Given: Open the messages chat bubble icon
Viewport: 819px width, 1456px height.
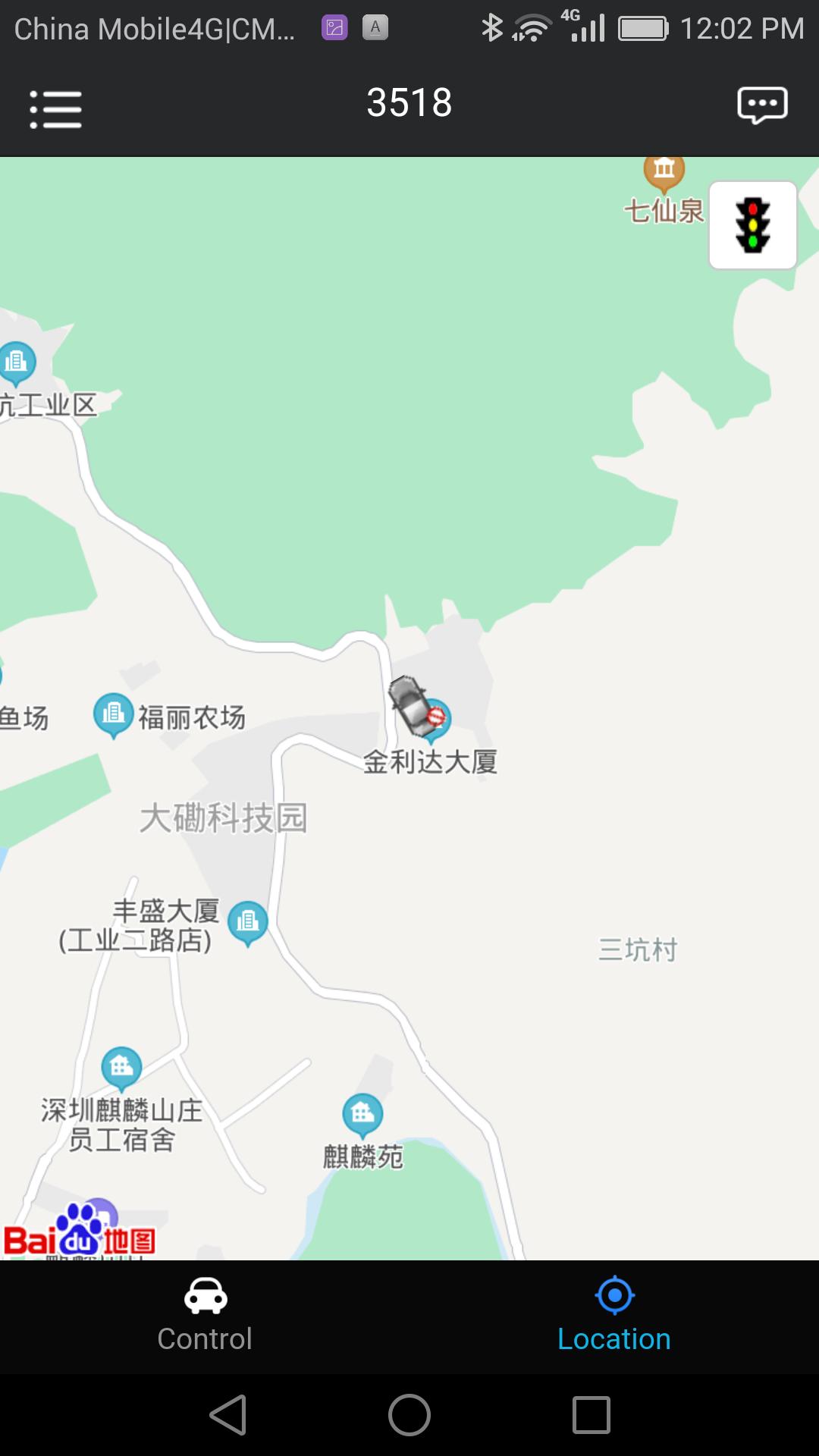Looking at the screenshot, I should pyautogui.click(x=762, y=105).
